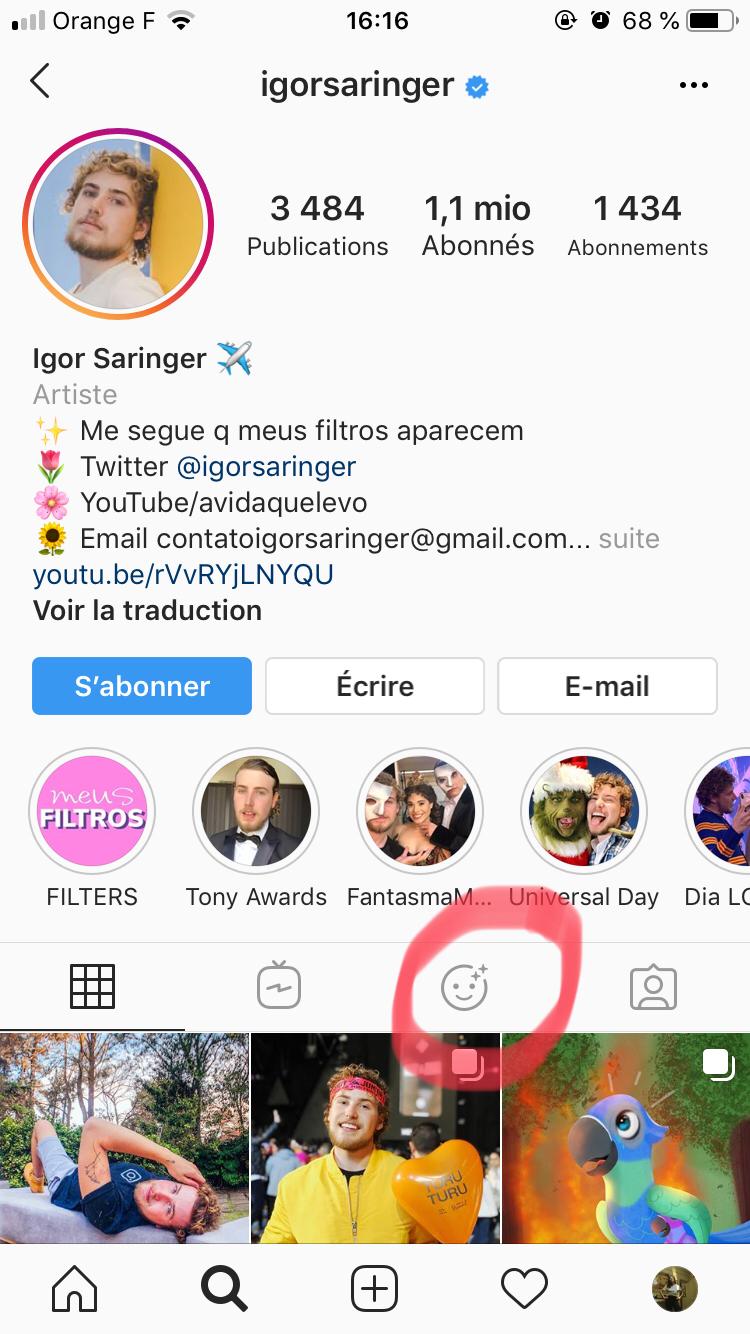Open the three-dot options menu

click(x=693, y=86)
